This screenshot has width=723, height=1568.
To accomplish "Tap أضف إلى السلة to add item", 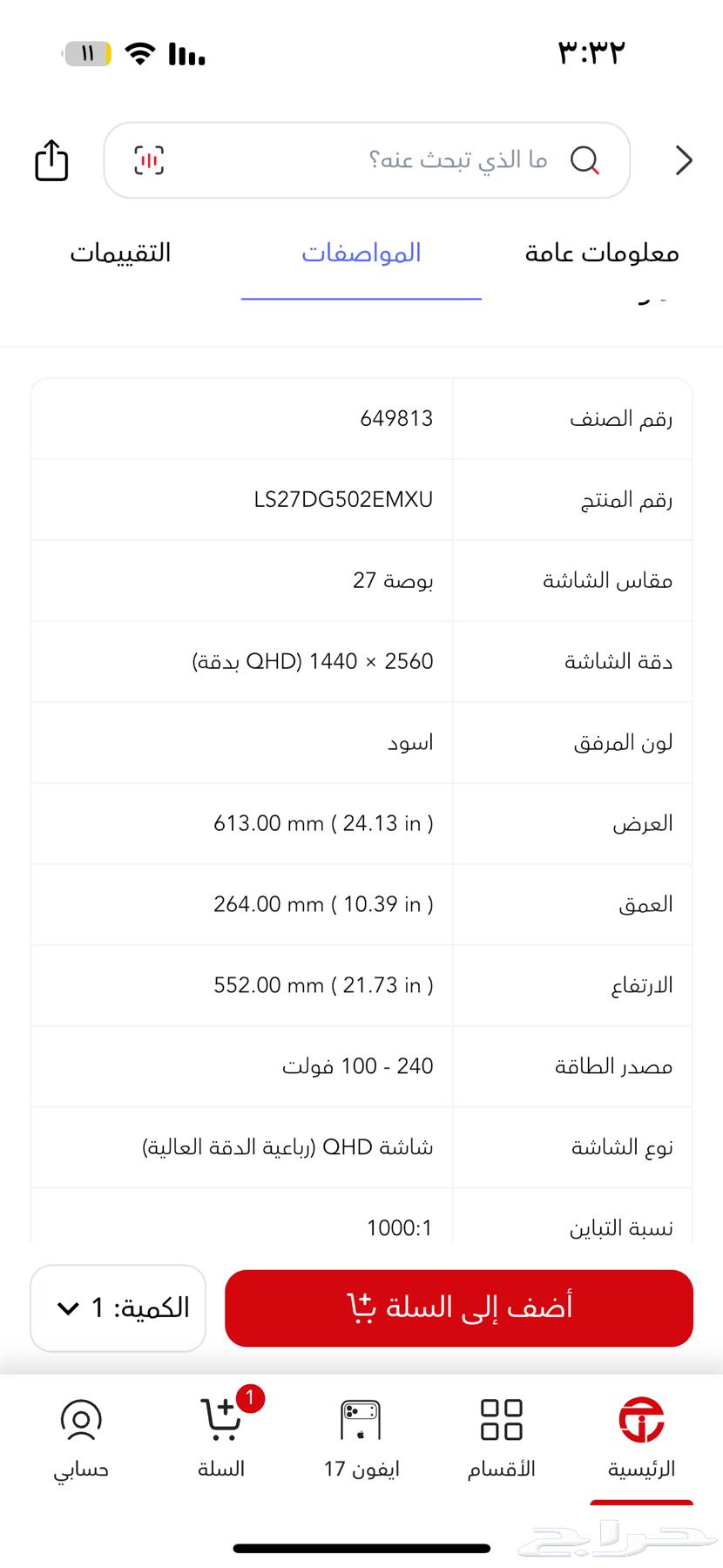I will [459, 1307].
